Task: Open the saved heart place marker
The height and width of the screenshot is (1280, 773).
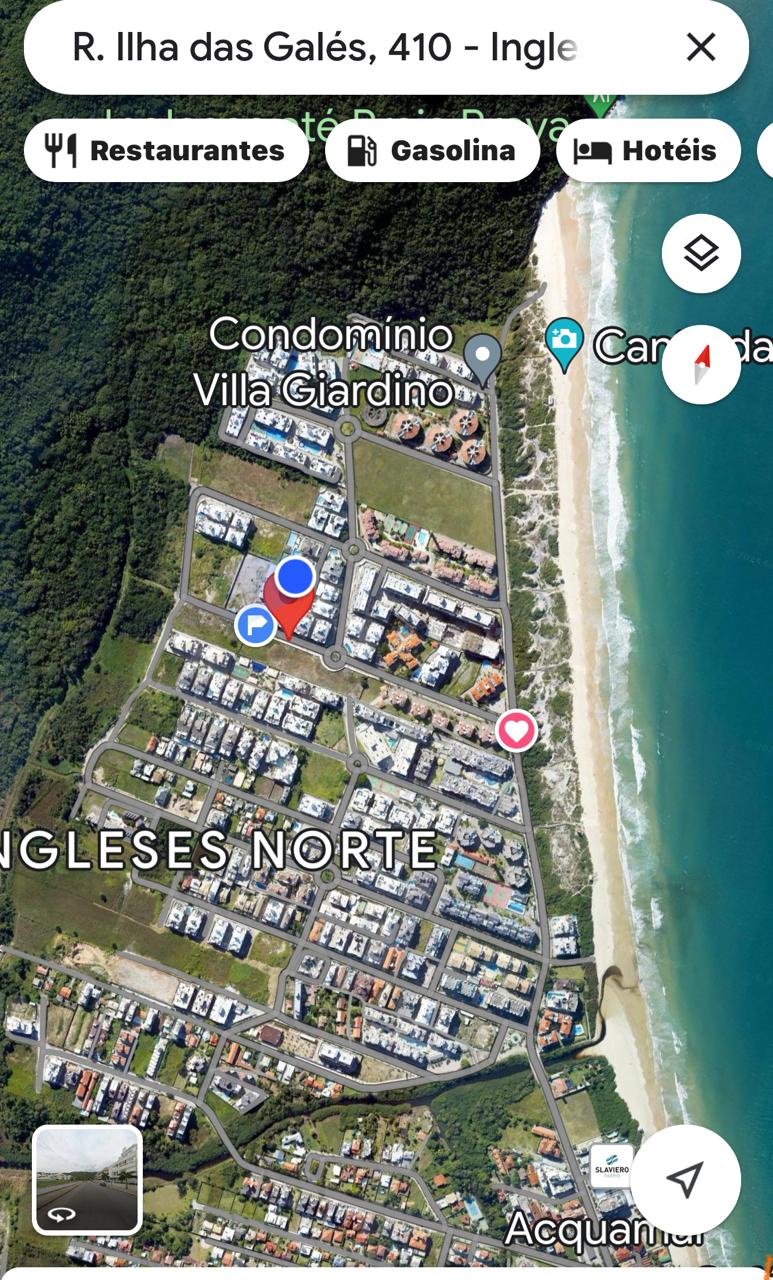Action: [516, 732]
